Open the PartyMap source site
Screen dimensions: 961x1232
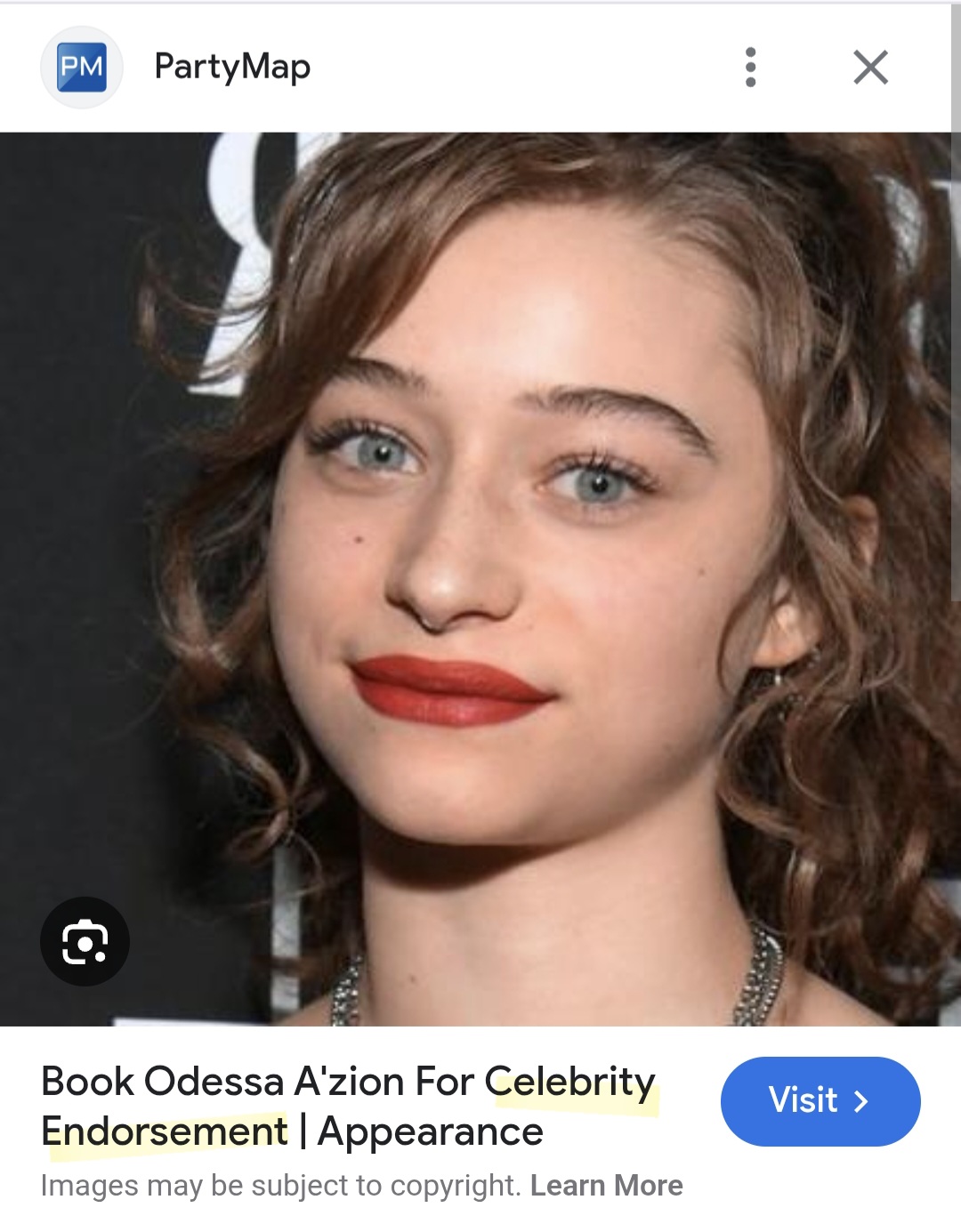(x=231, y=68)
